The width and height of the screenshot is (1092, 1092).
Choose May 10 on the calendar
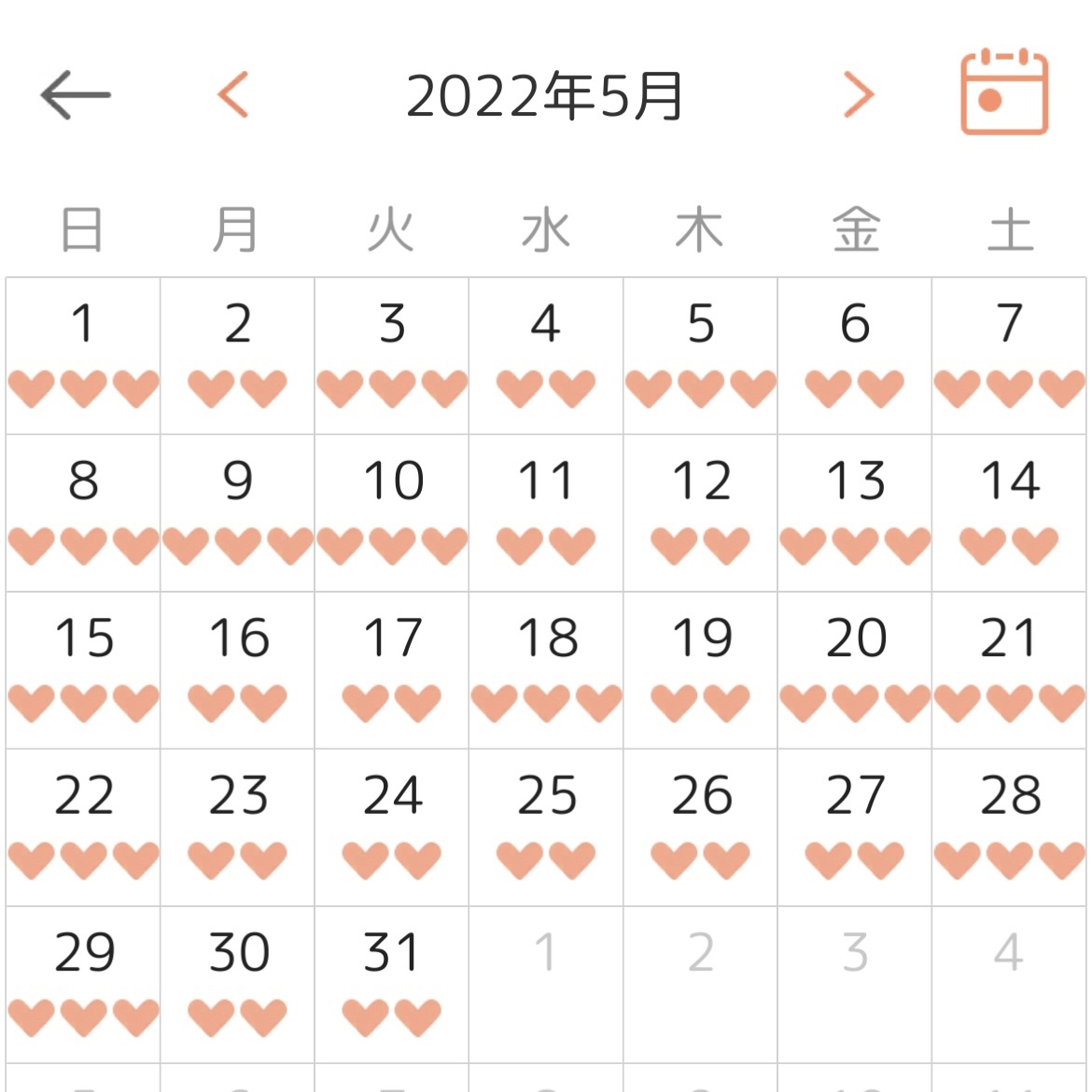pos(392,512)
